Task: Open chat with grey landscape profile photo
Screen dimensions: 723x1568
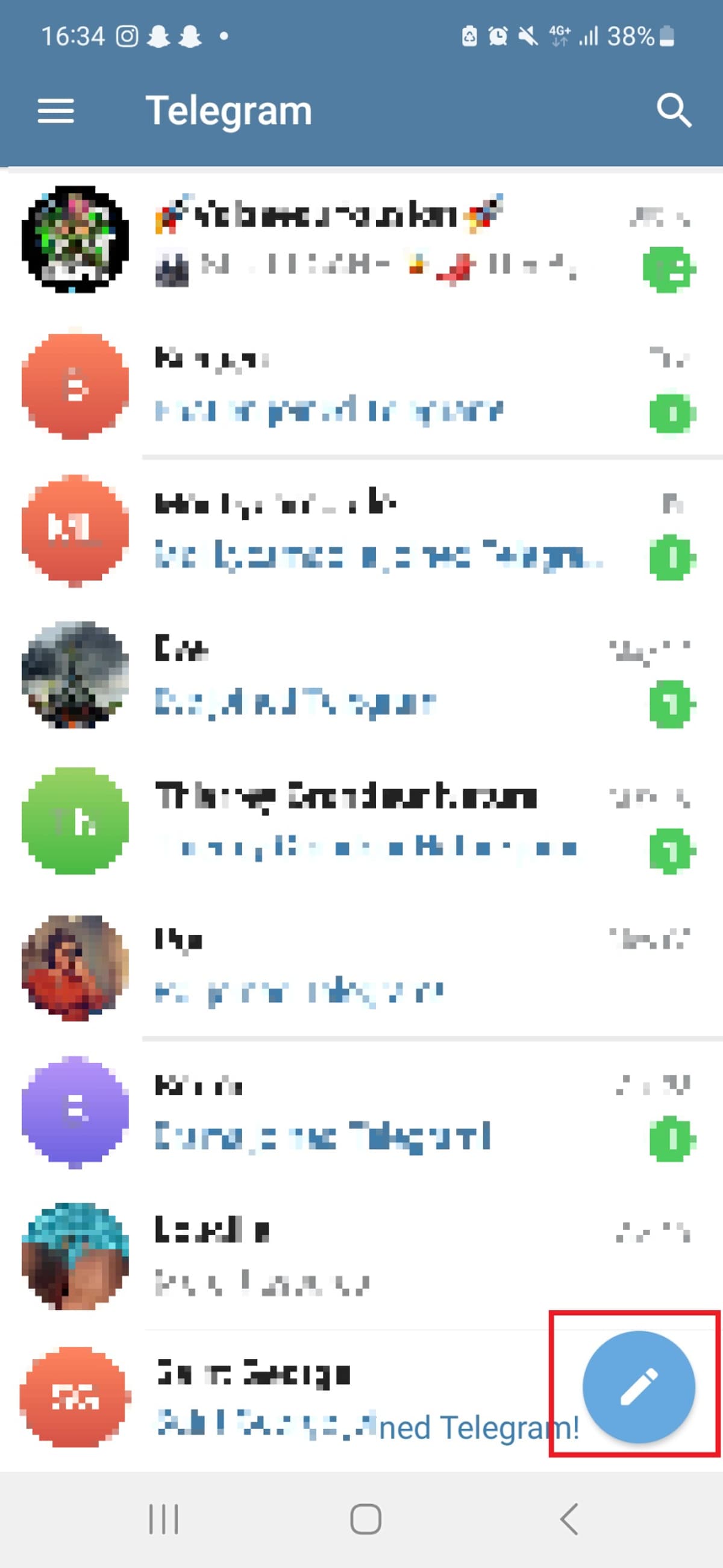Action: pyautogui.click(x=365, y=675)
